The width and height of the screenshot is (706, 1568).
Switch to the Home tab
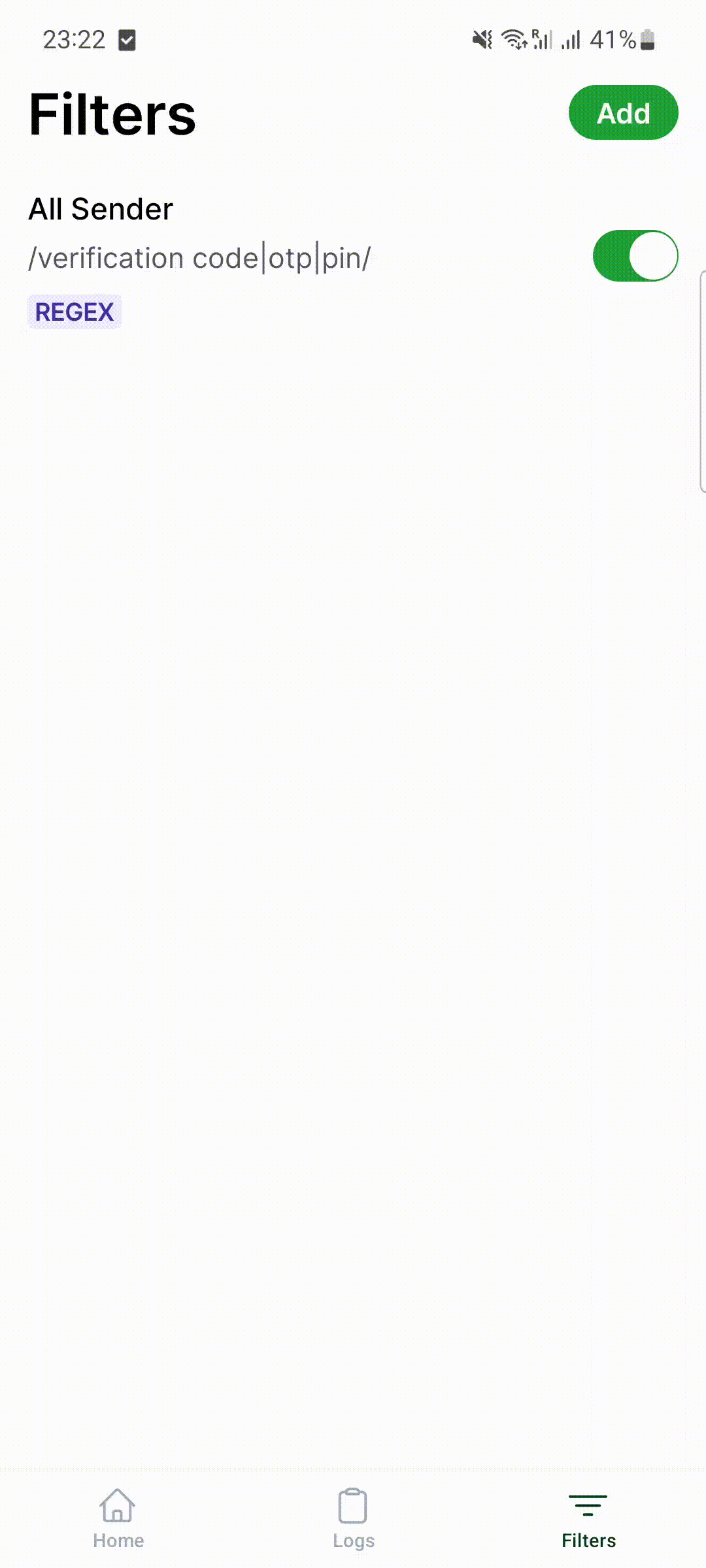coord(118,1518)
